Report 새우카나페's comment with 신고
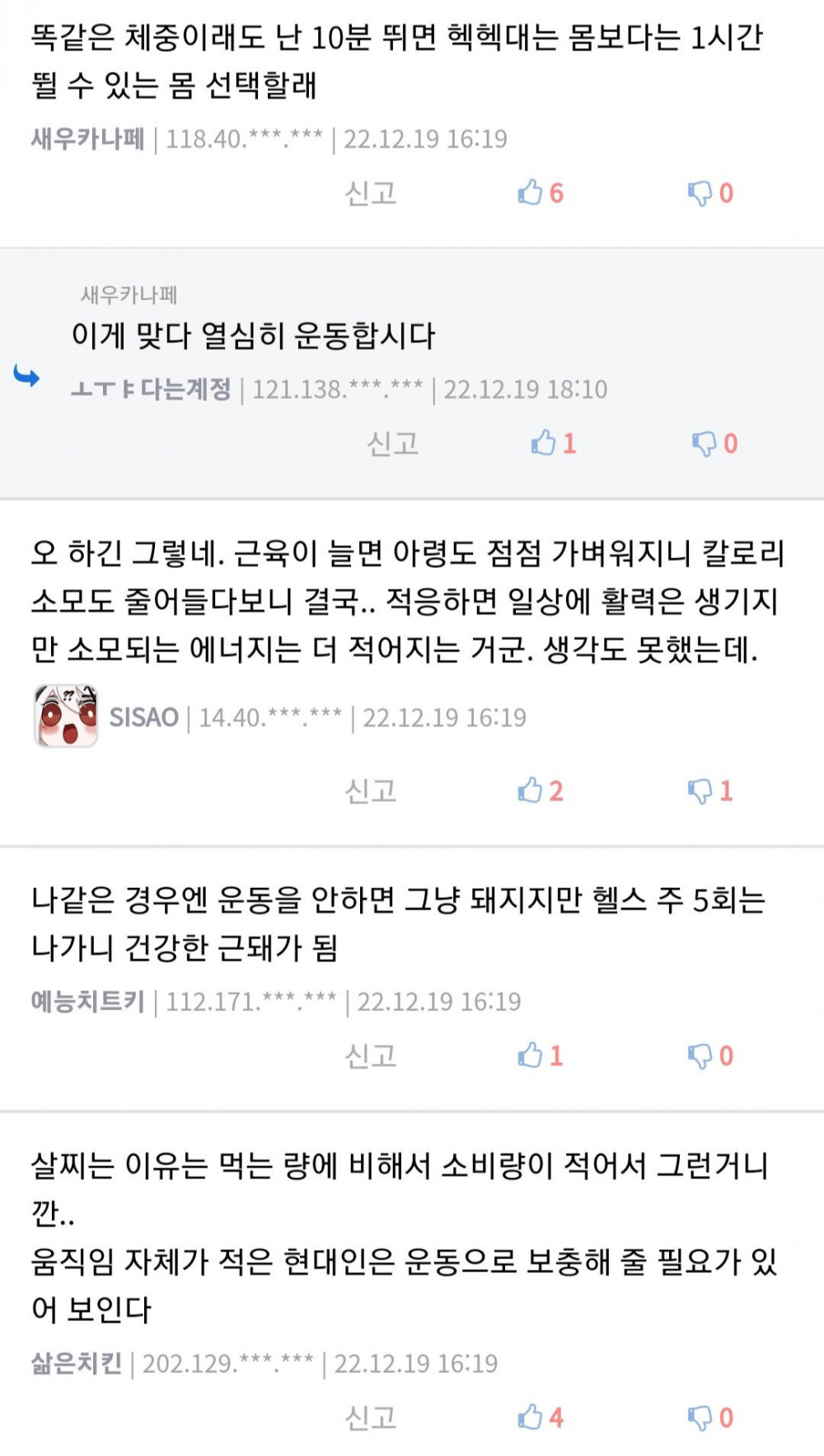The width and height of the screenshot is (824, 1456). 370,193
